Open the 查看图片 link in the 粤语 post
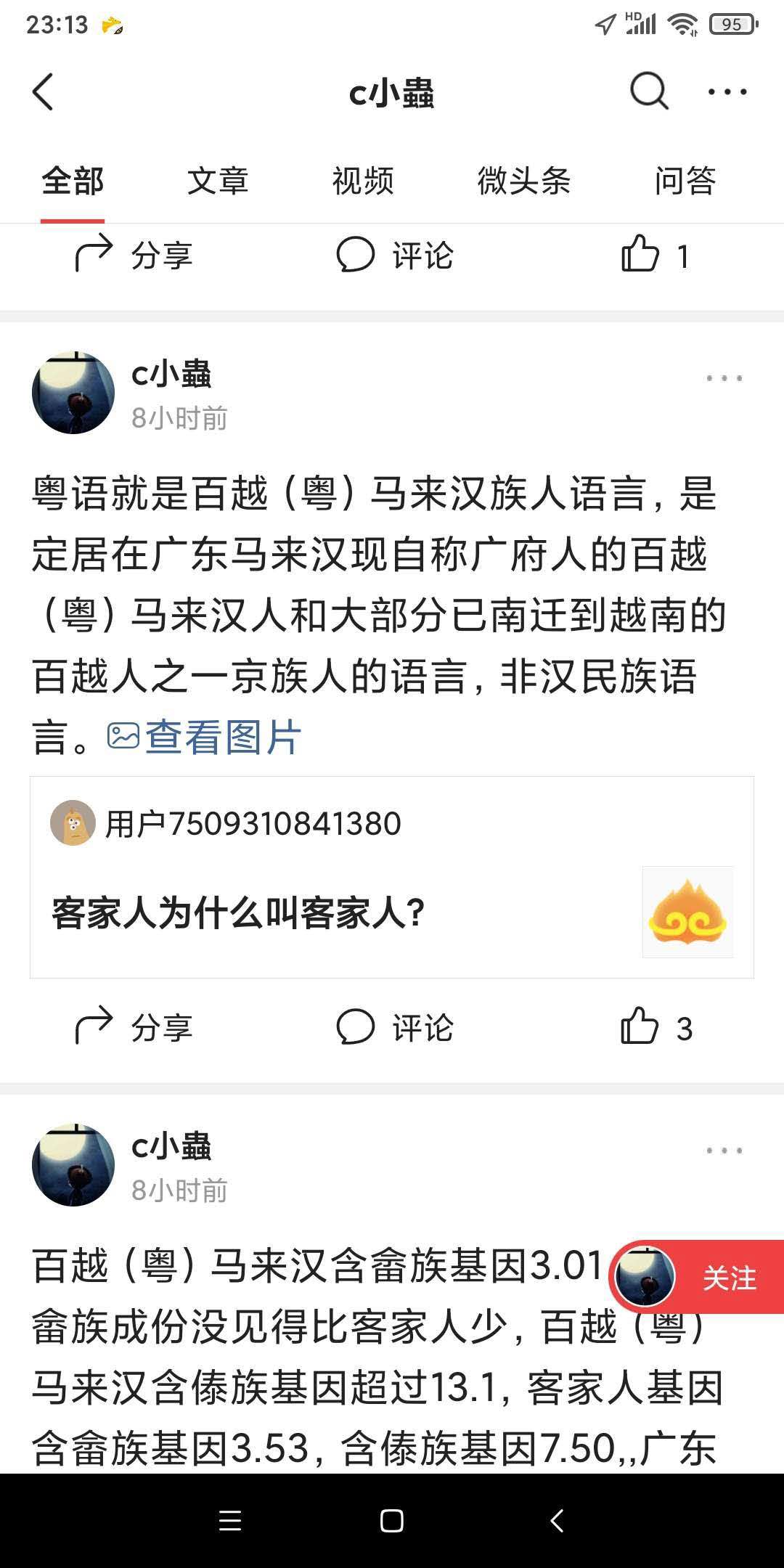Screen dimensions: 784x1568 [205, 738]
